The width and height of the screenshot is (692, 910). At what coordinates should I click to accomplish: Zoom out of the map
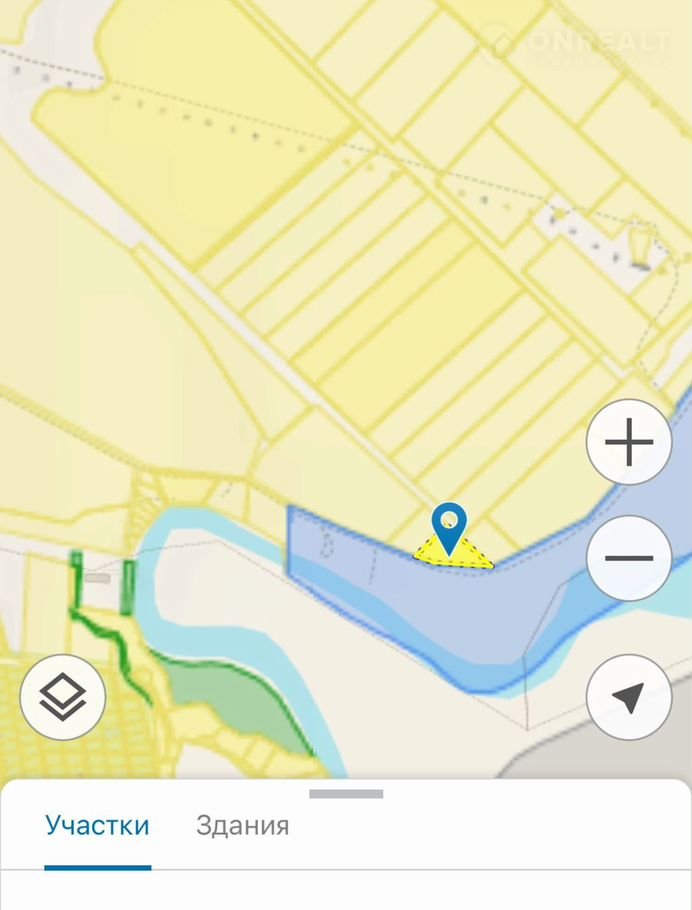point(629,558)
